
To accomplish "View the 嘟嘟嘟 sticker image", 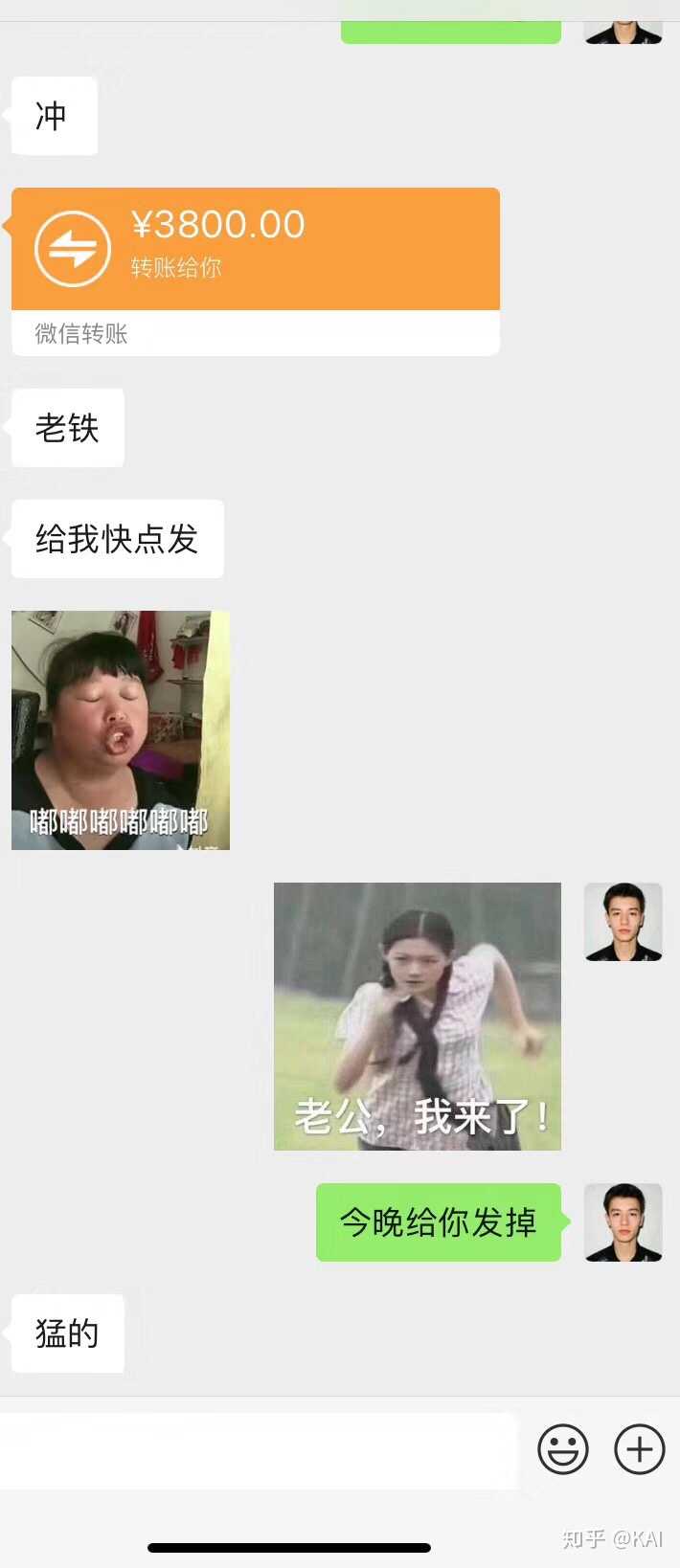I will pos(121,729).
